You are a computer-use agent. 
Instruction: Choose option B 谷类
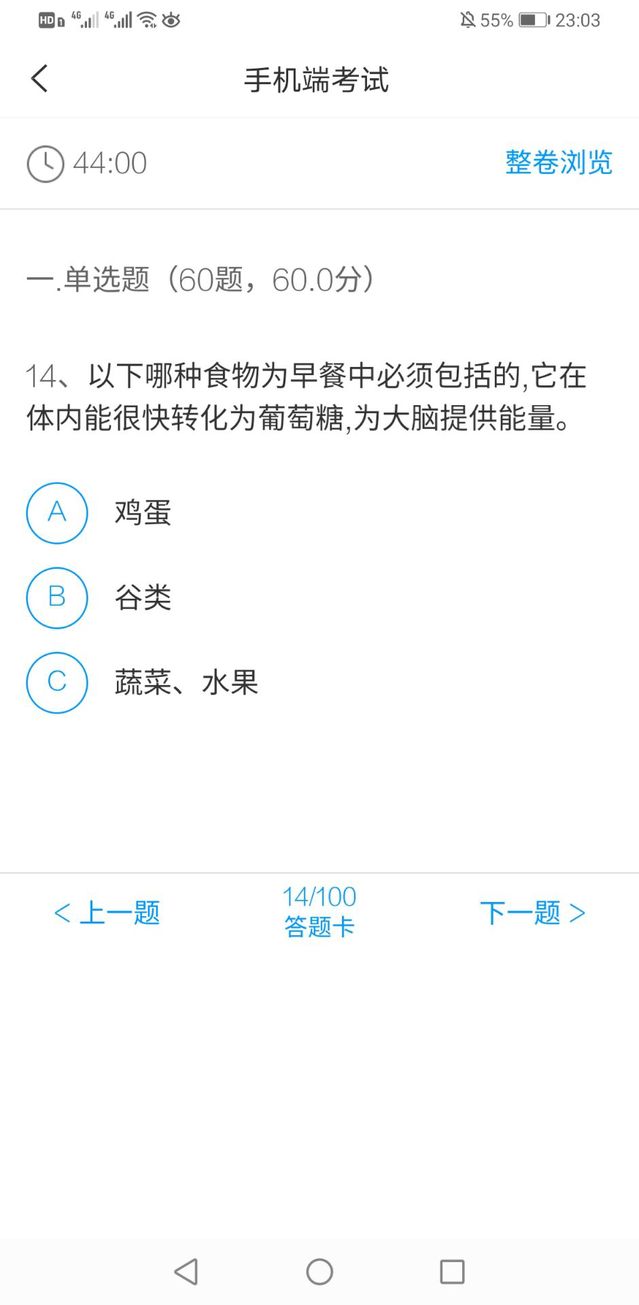tap(57, 598)
